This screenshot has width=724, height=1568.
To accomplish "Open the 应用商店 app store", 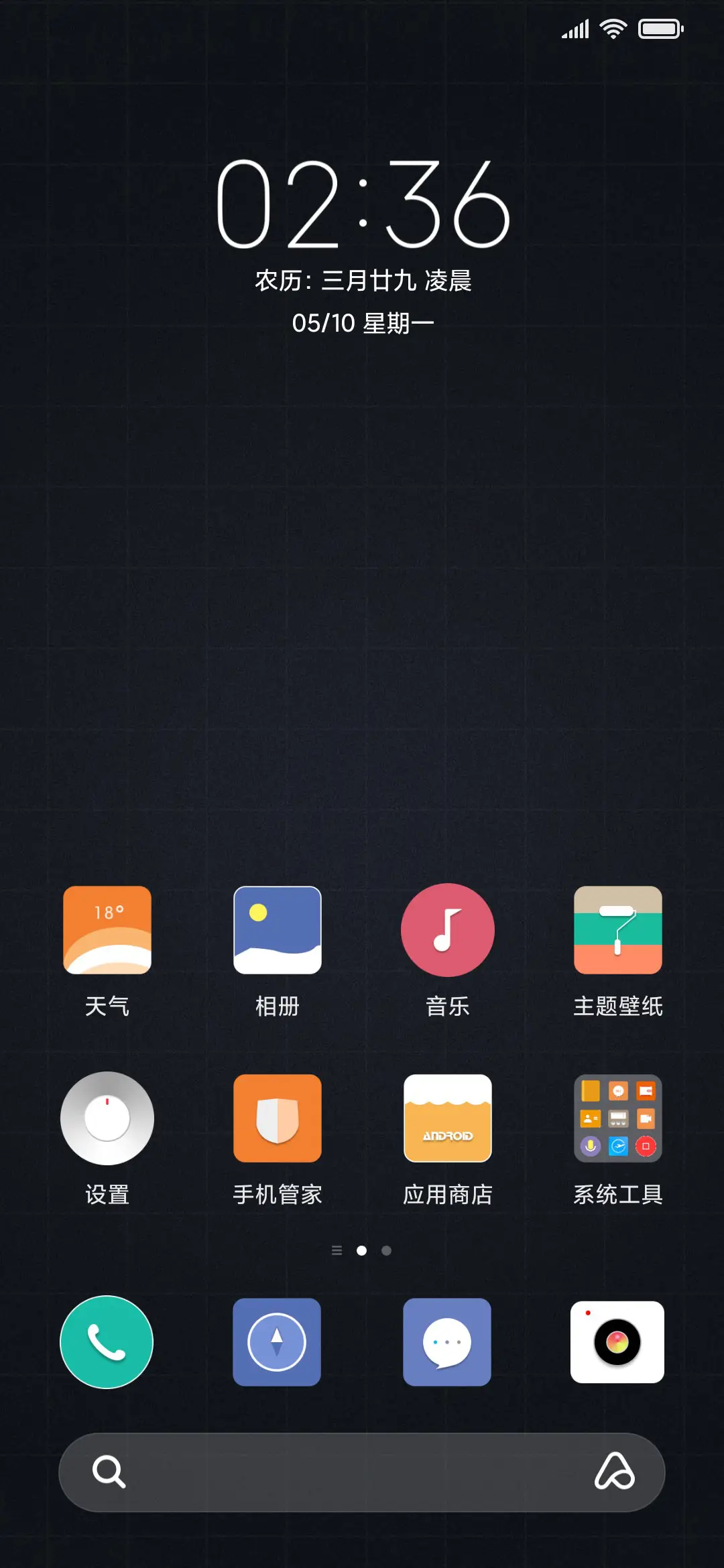I will (x=447, y=1118).
